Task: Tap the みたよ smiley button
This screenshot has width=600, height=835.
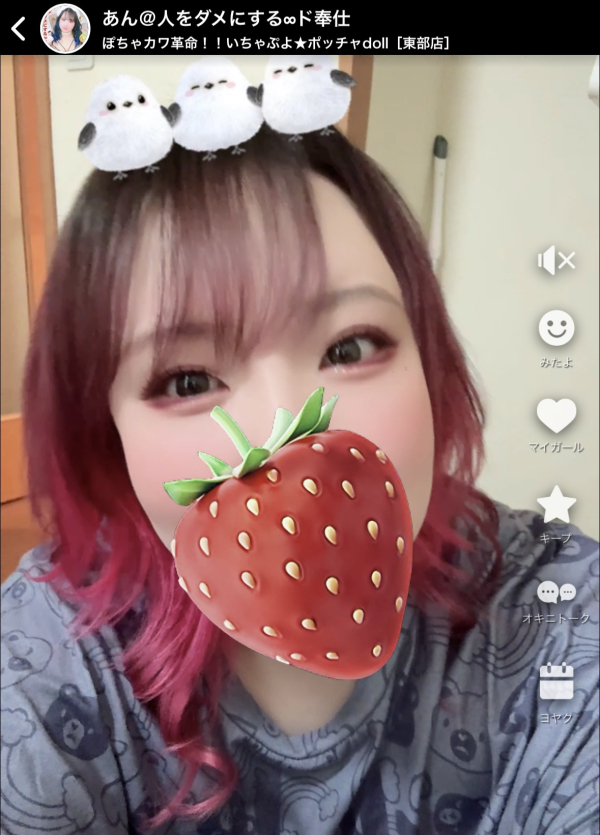Action: 556,328
